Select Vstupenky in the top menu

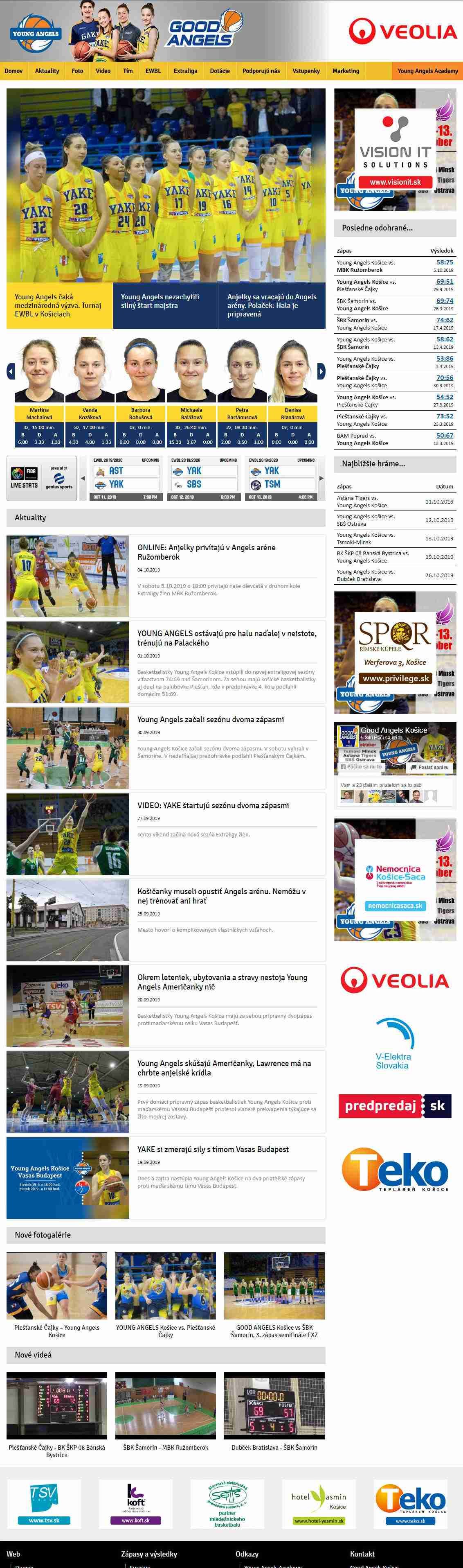pos(306,70)
